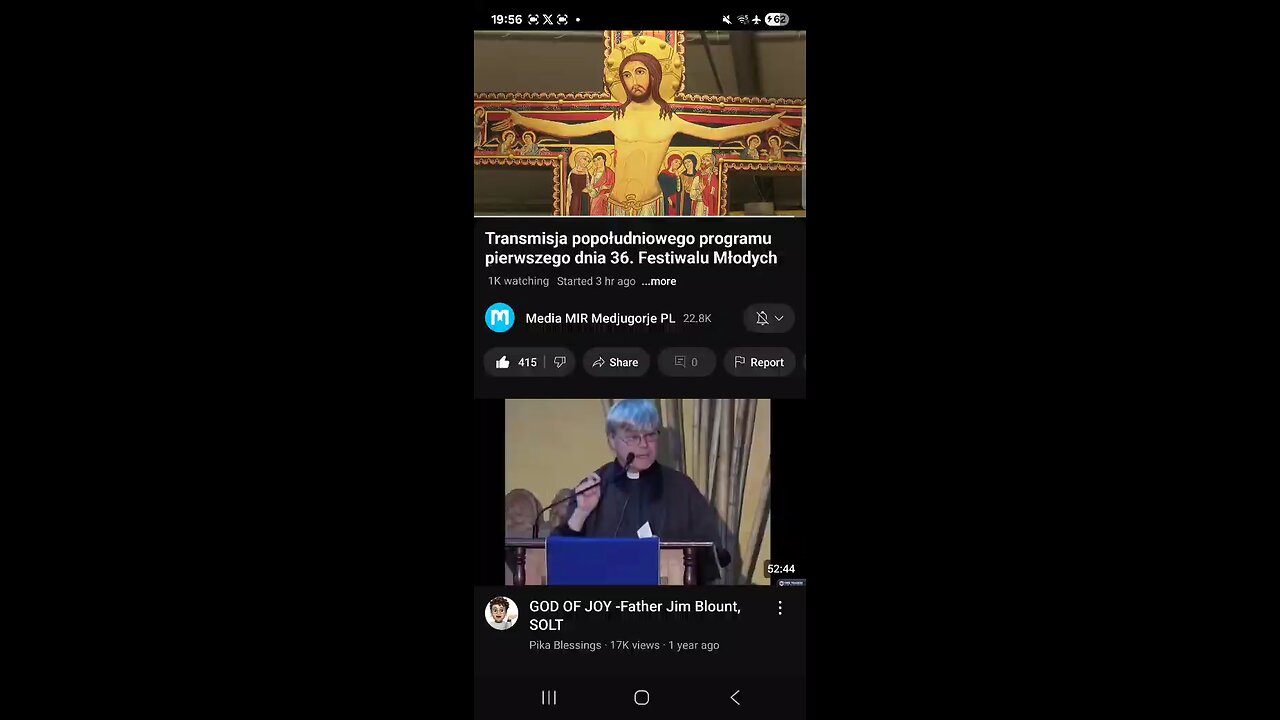Like the Festiwalu Młodych livestream
This screenshot has height=720, width=1280.
point(515,362)
